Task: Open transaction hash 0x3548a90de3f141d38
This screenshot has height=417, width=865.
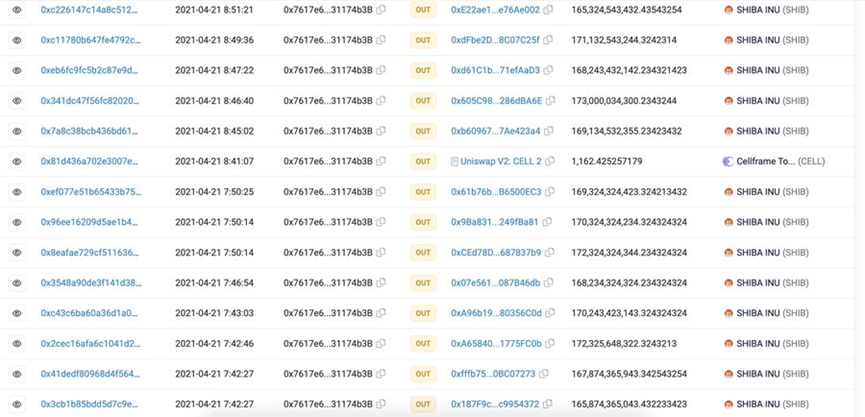Action: (90, 283)
